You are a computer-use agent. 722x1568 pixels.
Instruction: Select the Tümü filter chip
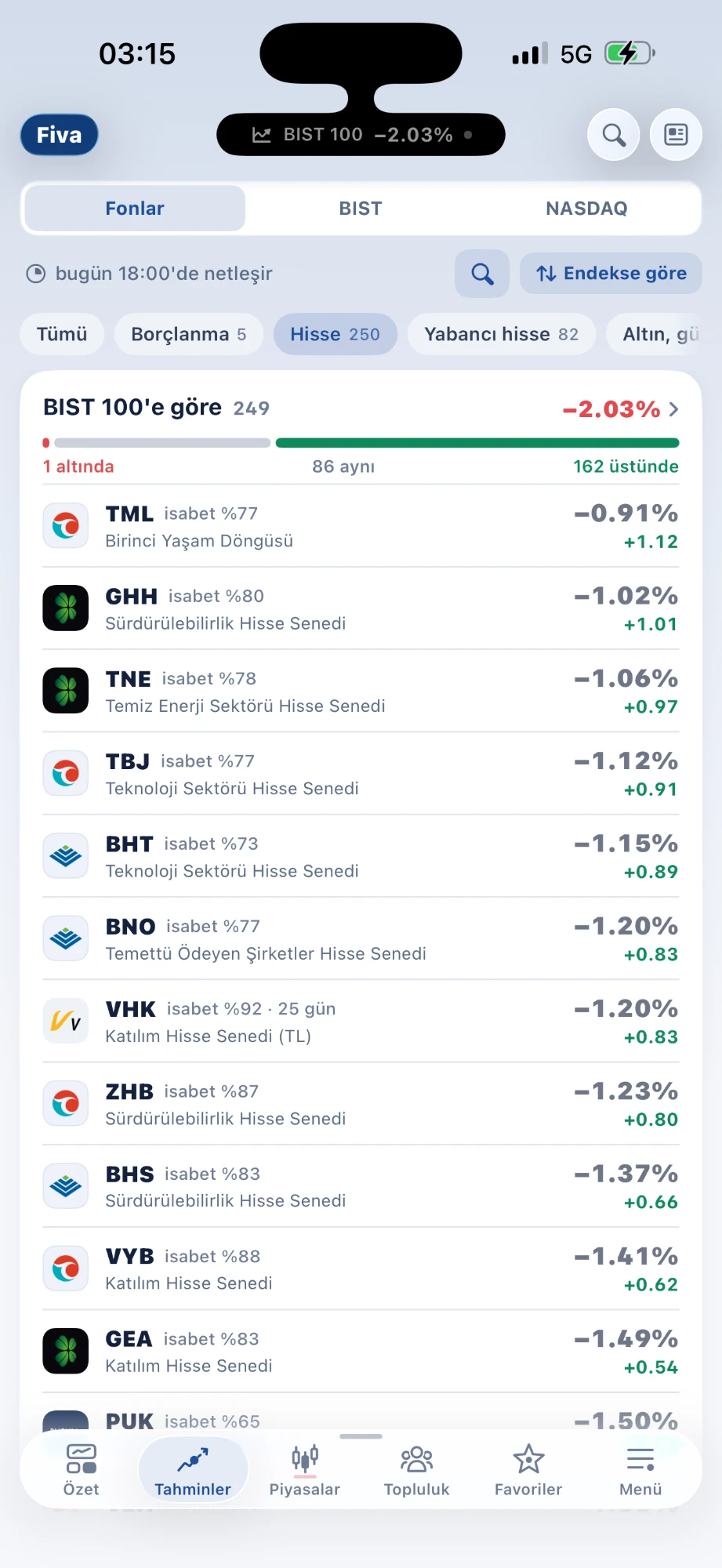tap(62, 334)
